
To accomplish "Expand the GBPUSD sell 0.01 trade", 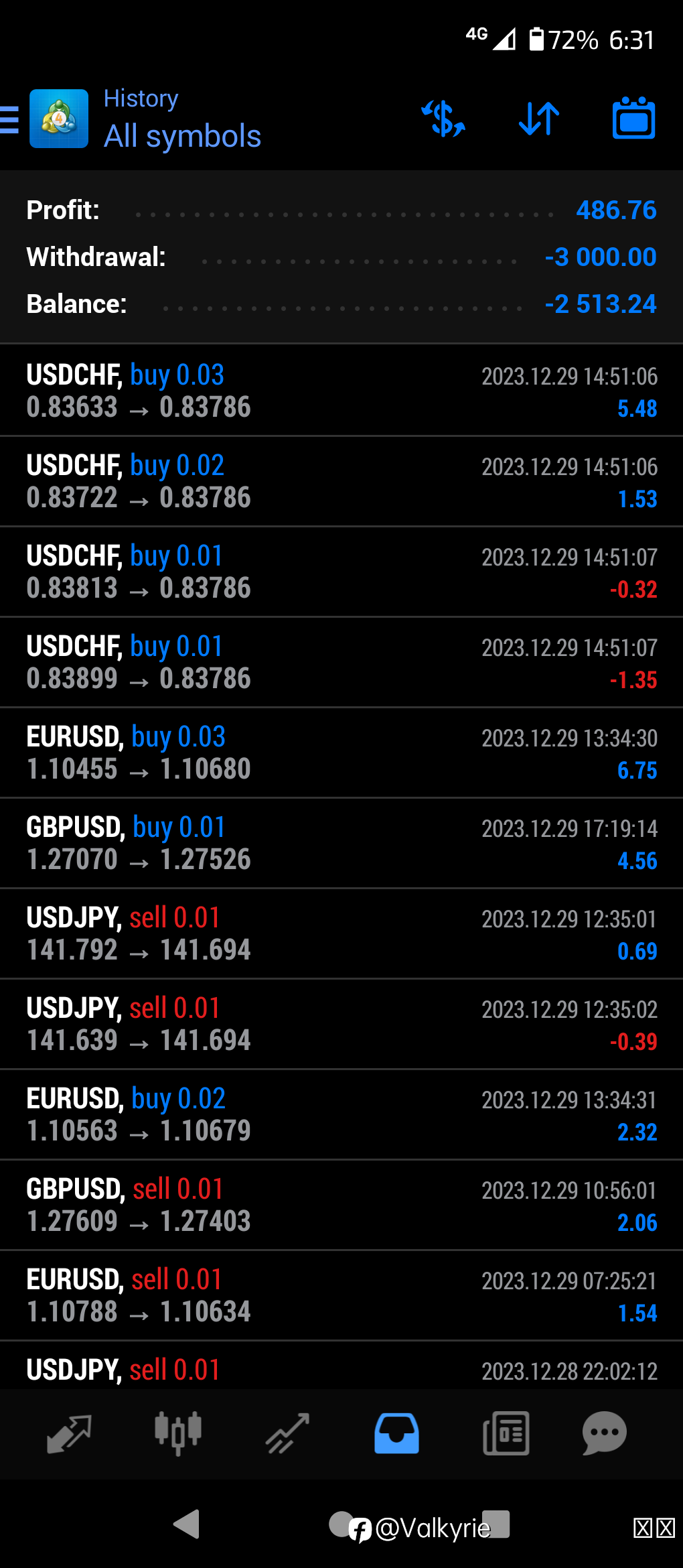I will click(x=341, y=1205).
